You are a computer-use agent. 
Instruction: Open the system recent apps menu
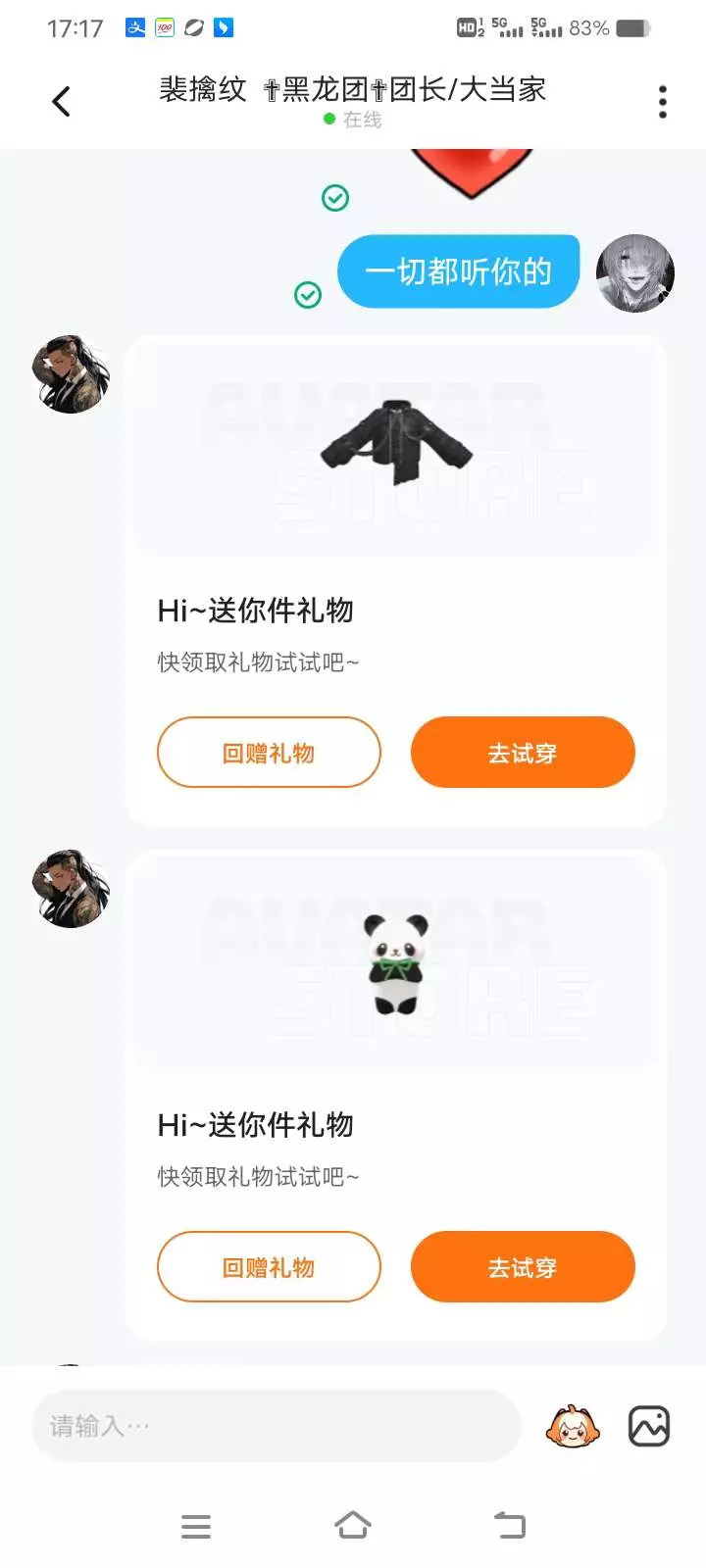[x=196, y=1526]
